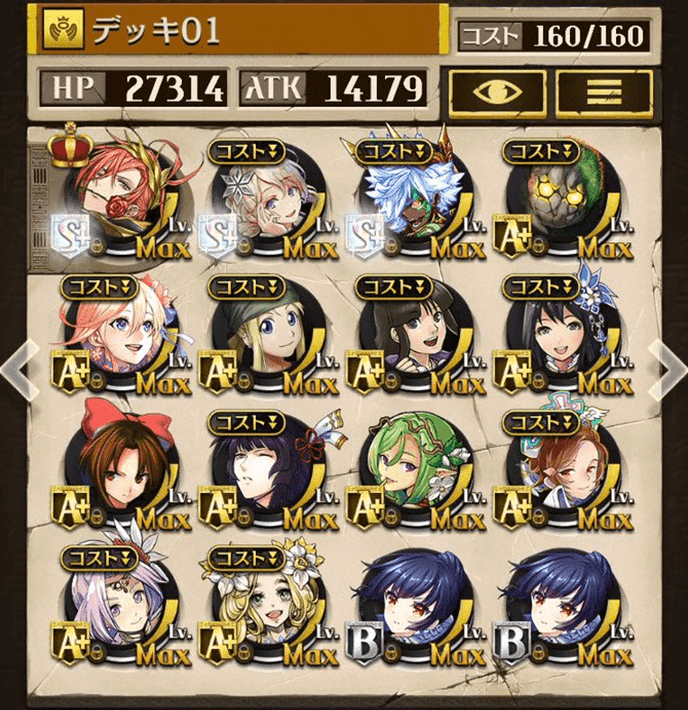The image size is (688, 710).
Task: Tap the deck name デッキ01
Action: [x=240, y=32]
